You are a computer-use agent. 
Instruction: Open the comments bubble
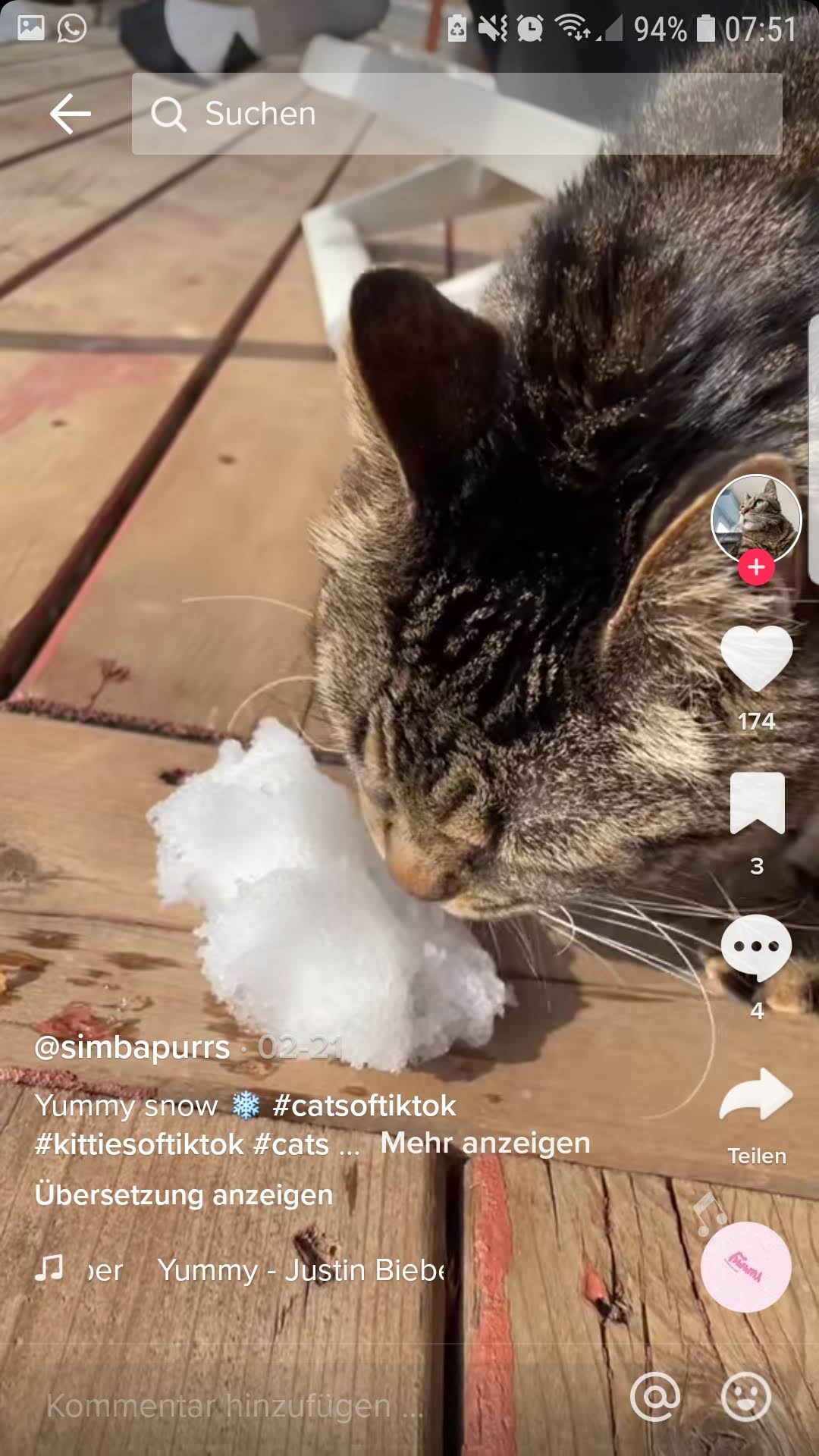(x=756, y=948)
